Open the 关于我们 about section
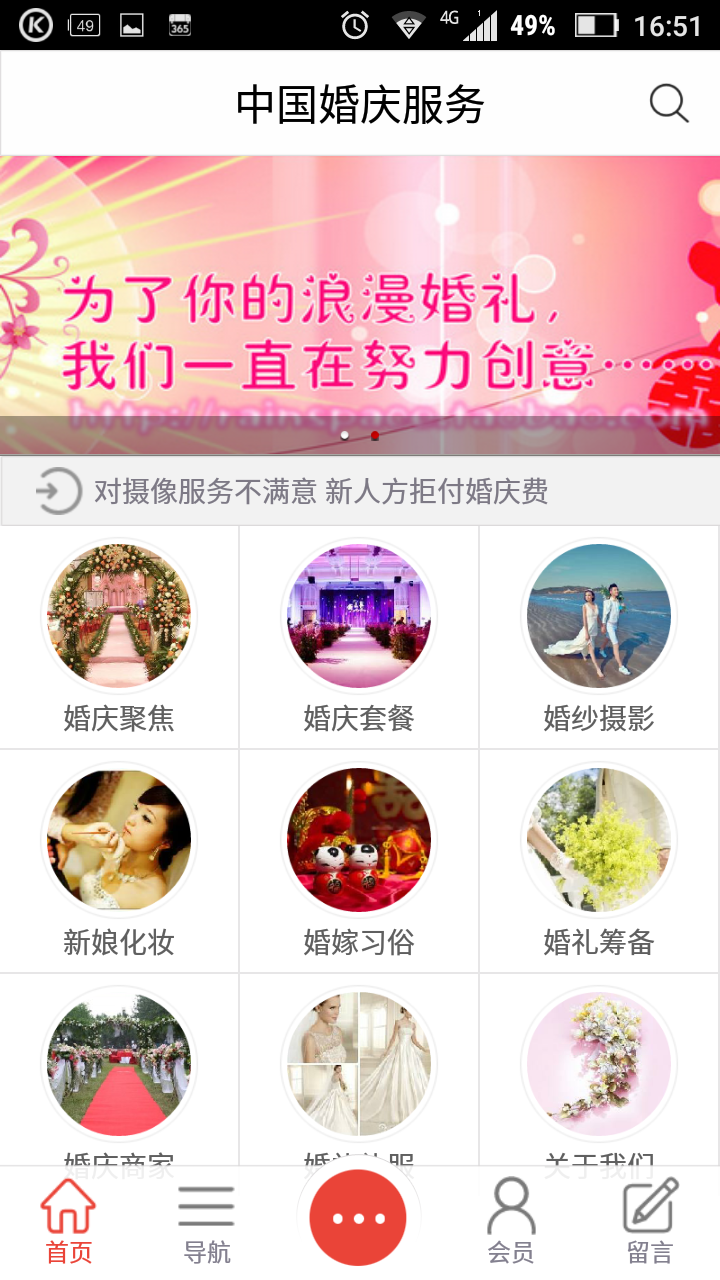 pos(598,1063)
